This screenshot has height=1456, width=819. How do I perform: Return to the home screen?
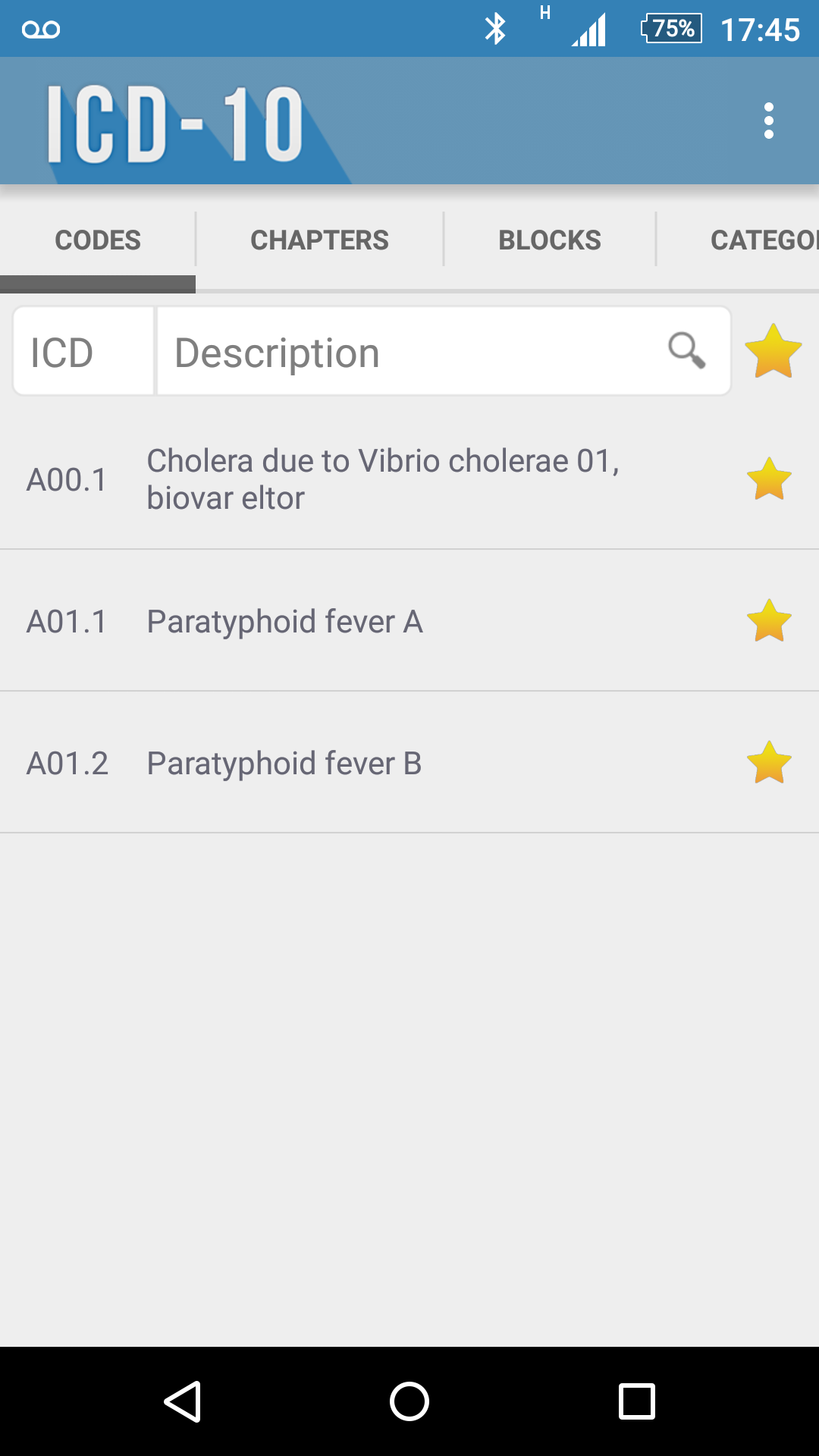tap(409, 1401)
